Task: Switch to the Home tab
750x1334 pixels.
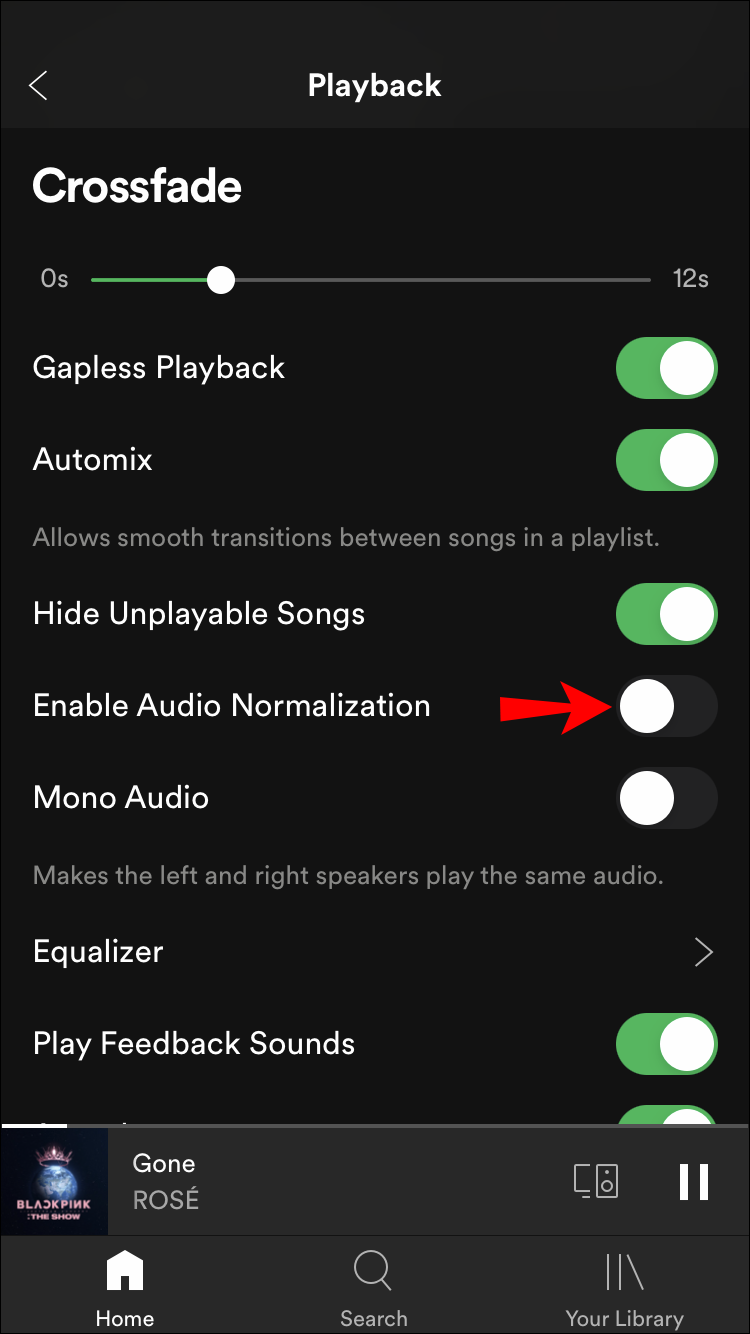Action: pyautogui.click(x=125, y=1288)
